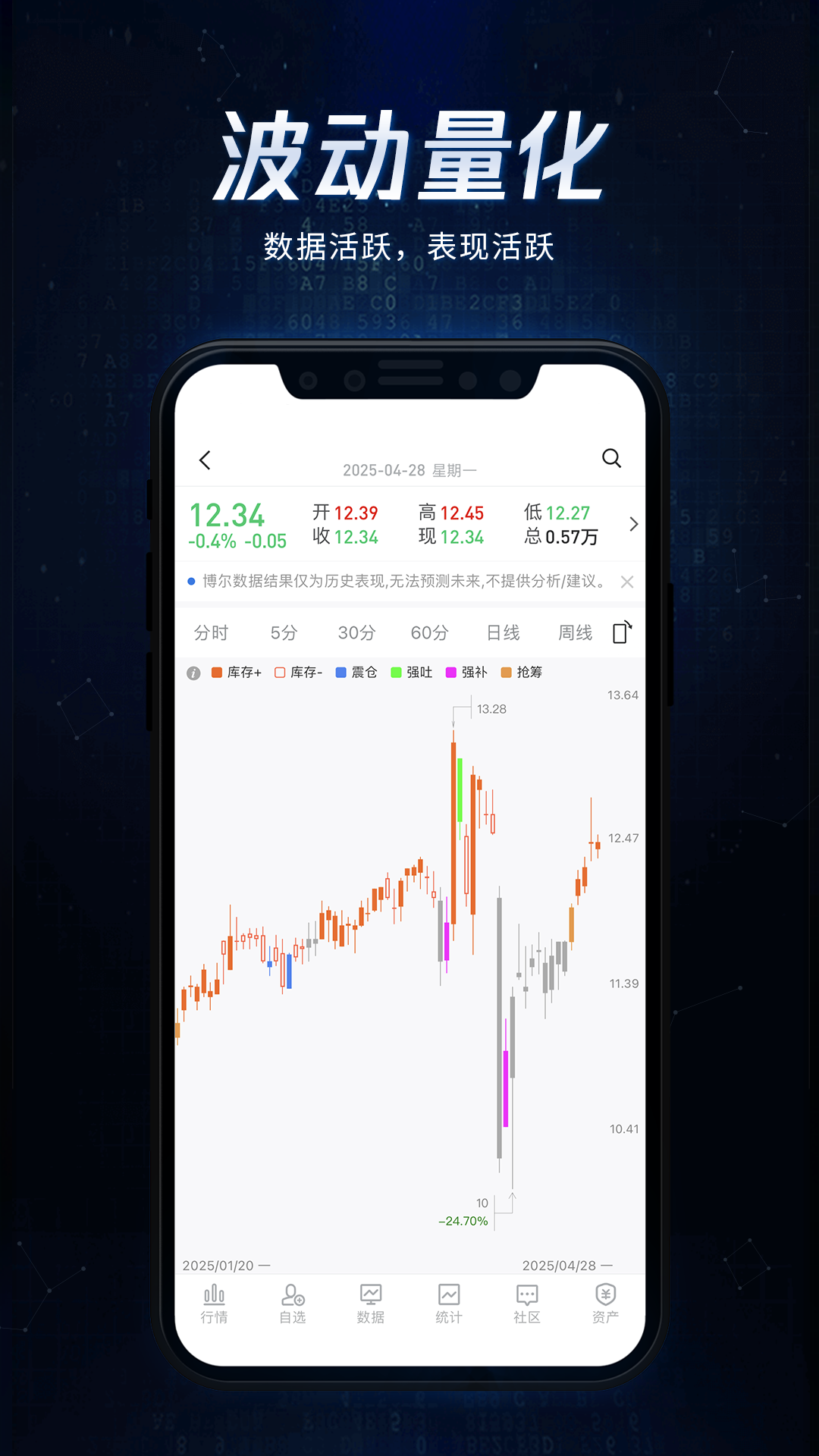The image size is (819, 1456).
Task: Tap the back arrow at top left
Action: 203,460
